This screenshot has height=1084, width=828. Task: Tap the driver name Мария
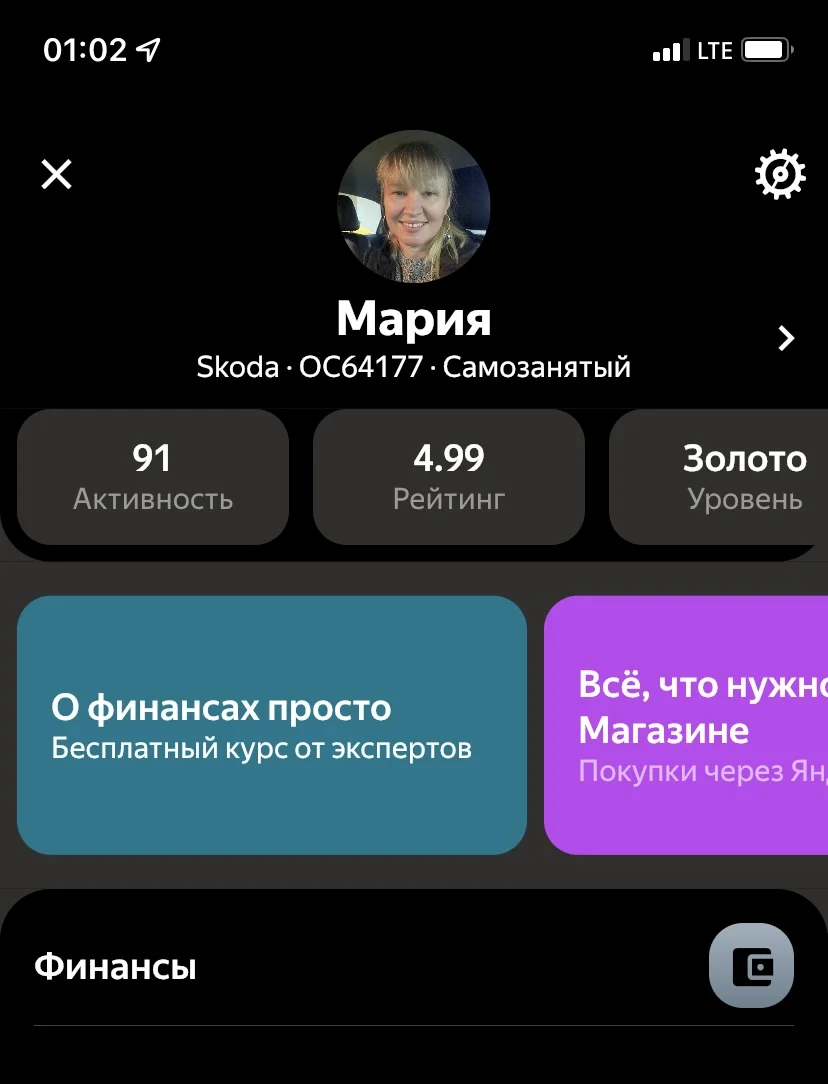(x=413, y=319)
